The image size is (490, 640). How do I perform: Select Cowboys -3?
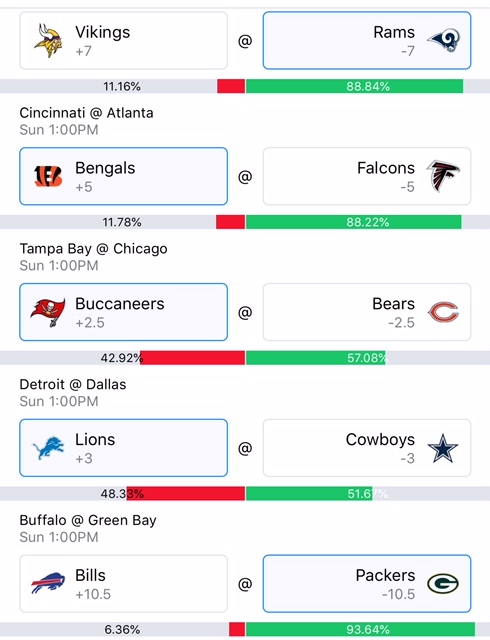(367, 448)
